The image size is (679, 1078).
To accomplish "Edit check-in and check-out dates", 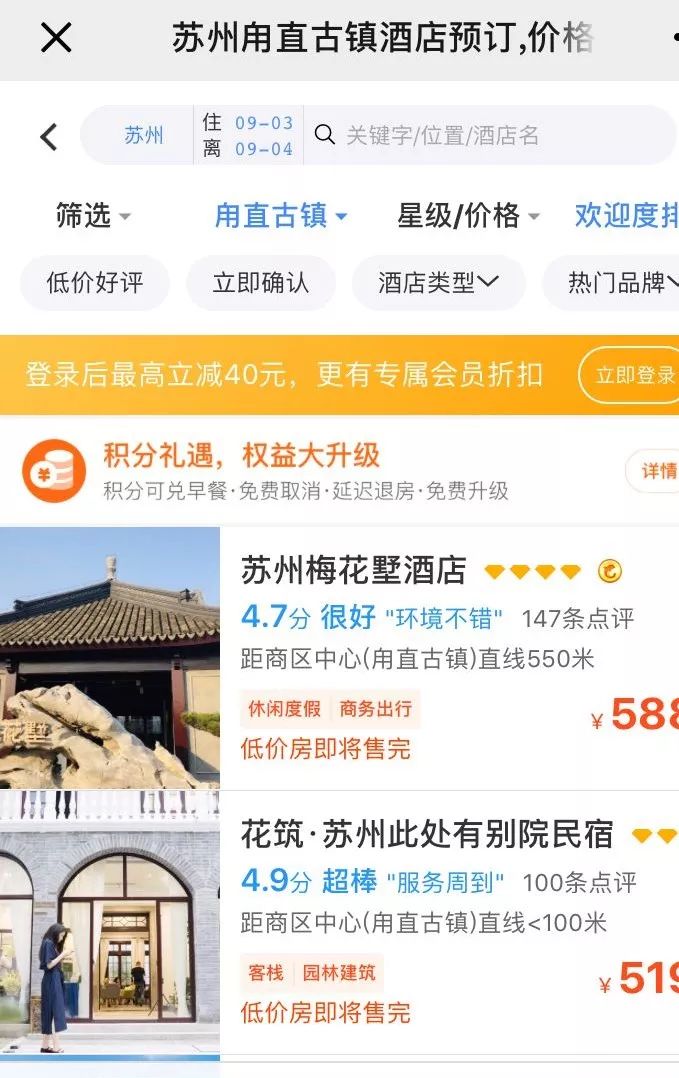I will pyautogui.click(x=248, y=135).
